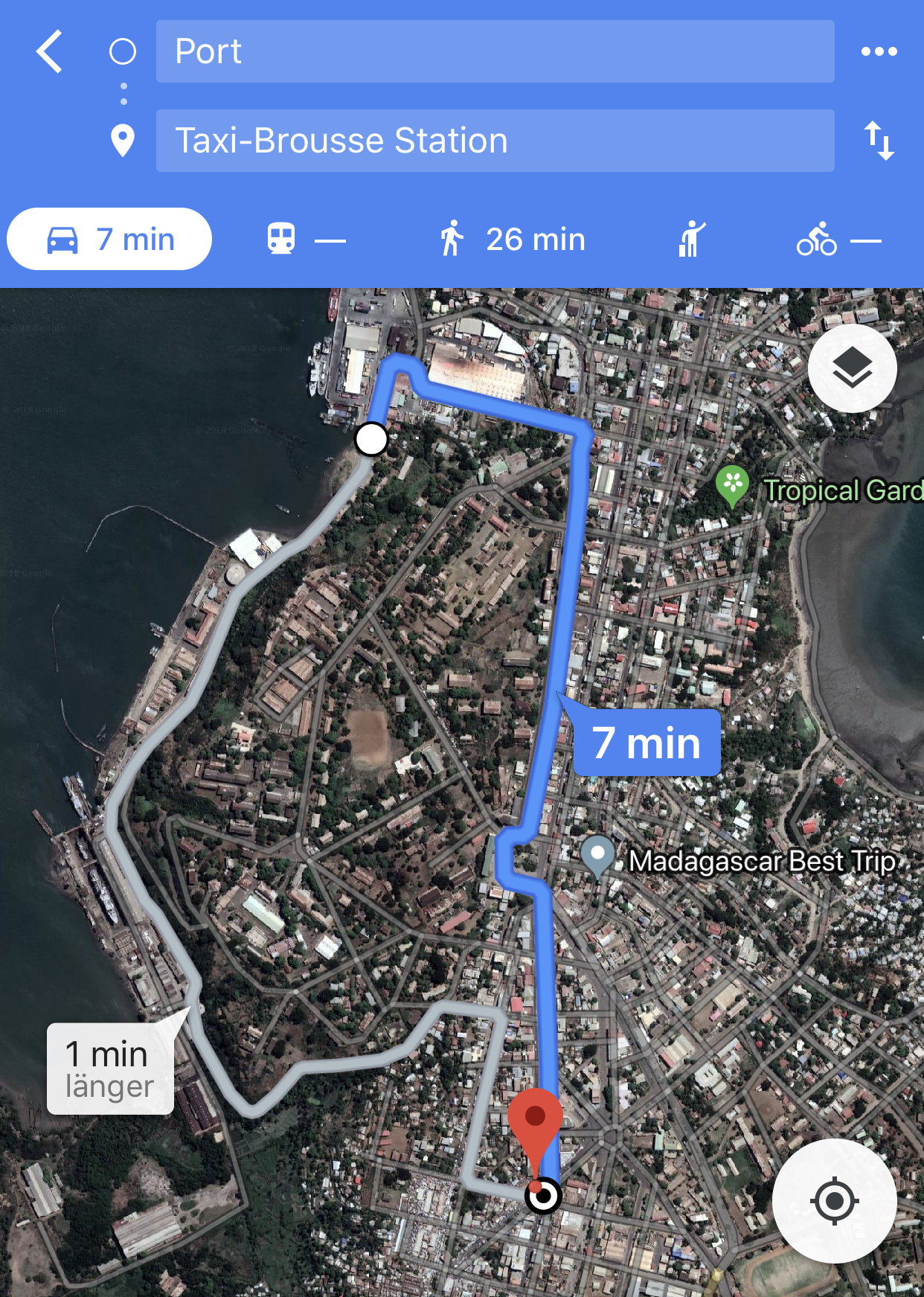Swap start and destination
This screenshot has height=1297, width=924.
(879, 141)
